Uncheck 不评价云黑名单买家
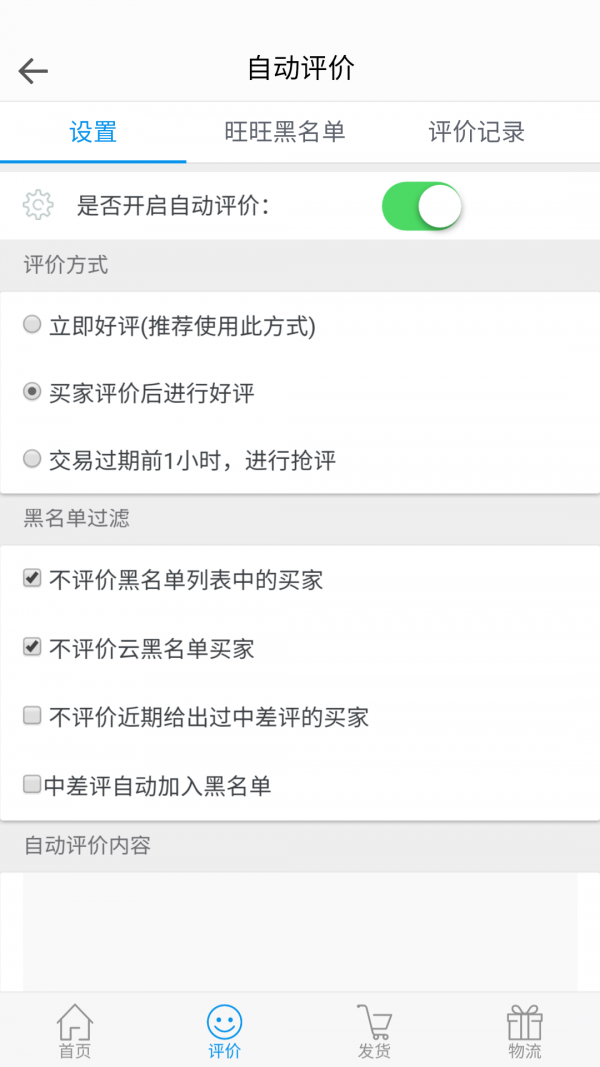The width and height of the screenshot is (600, 1067). coord(32,648)
